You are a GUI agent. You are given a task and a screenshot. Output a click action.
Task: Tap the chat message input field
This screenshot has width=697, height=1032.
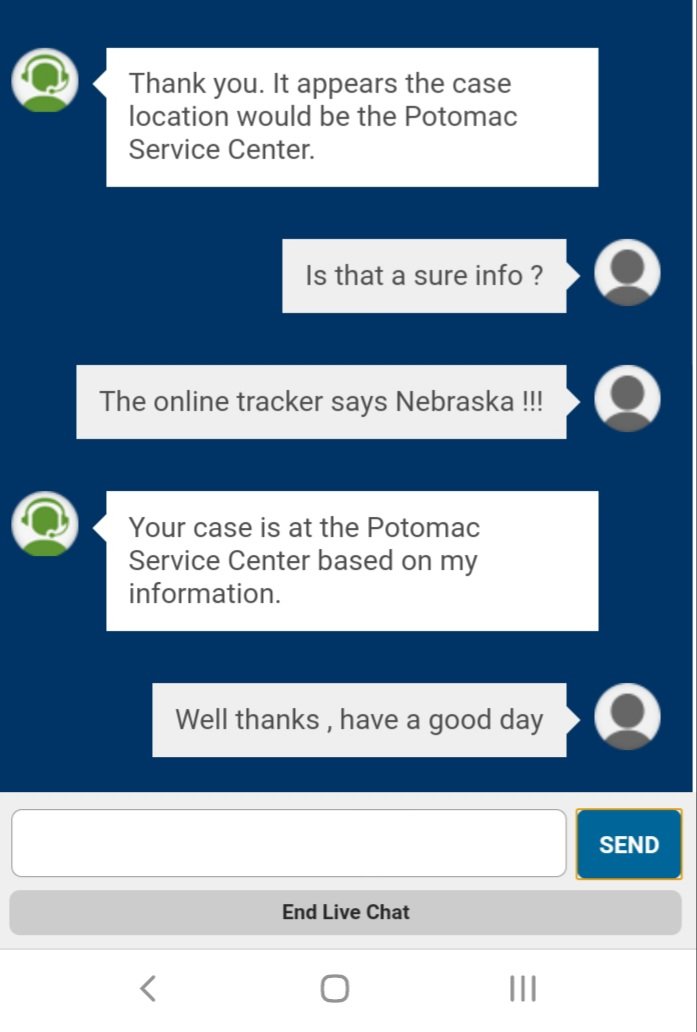coord(288,843)
